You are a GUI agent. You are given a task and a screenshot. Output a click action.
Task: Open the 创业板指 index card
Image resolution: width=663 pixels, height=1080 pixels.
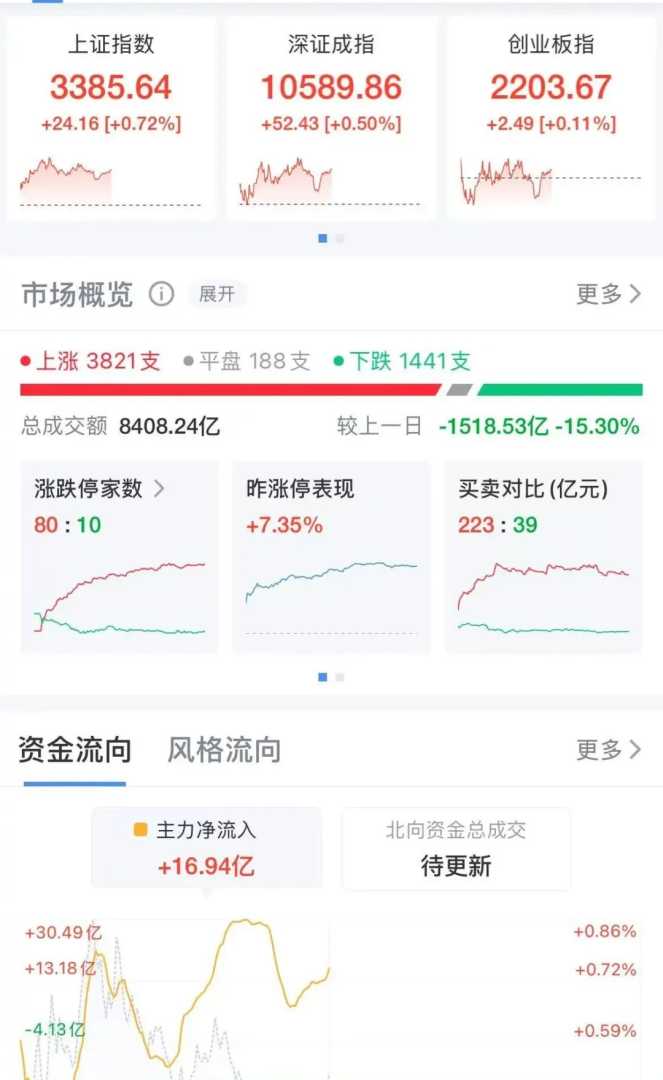click(x=551, y=115)
